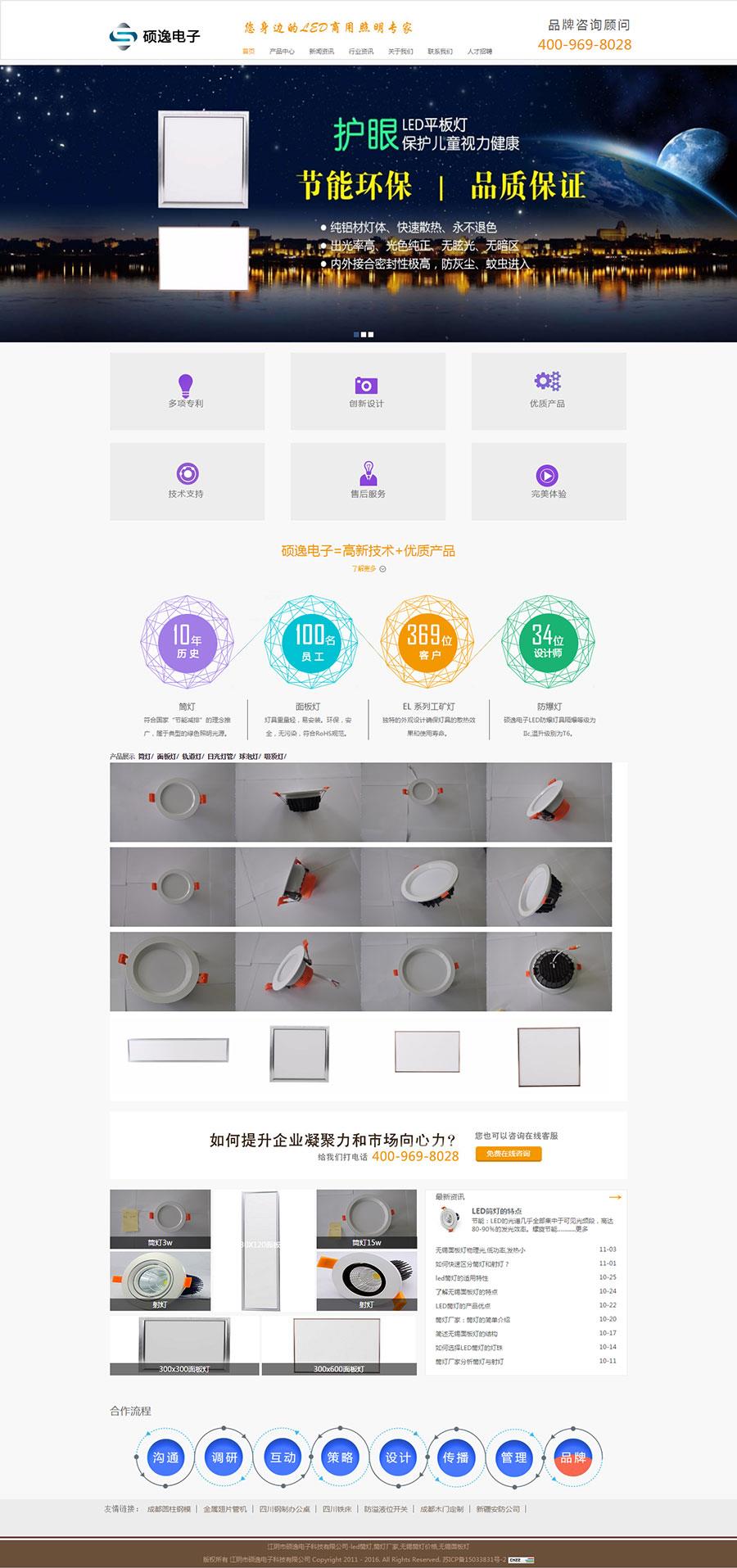Viewport: 737px width, 1568px height.
Task: Open the 人才招聘 page
Action: [480, 52]
